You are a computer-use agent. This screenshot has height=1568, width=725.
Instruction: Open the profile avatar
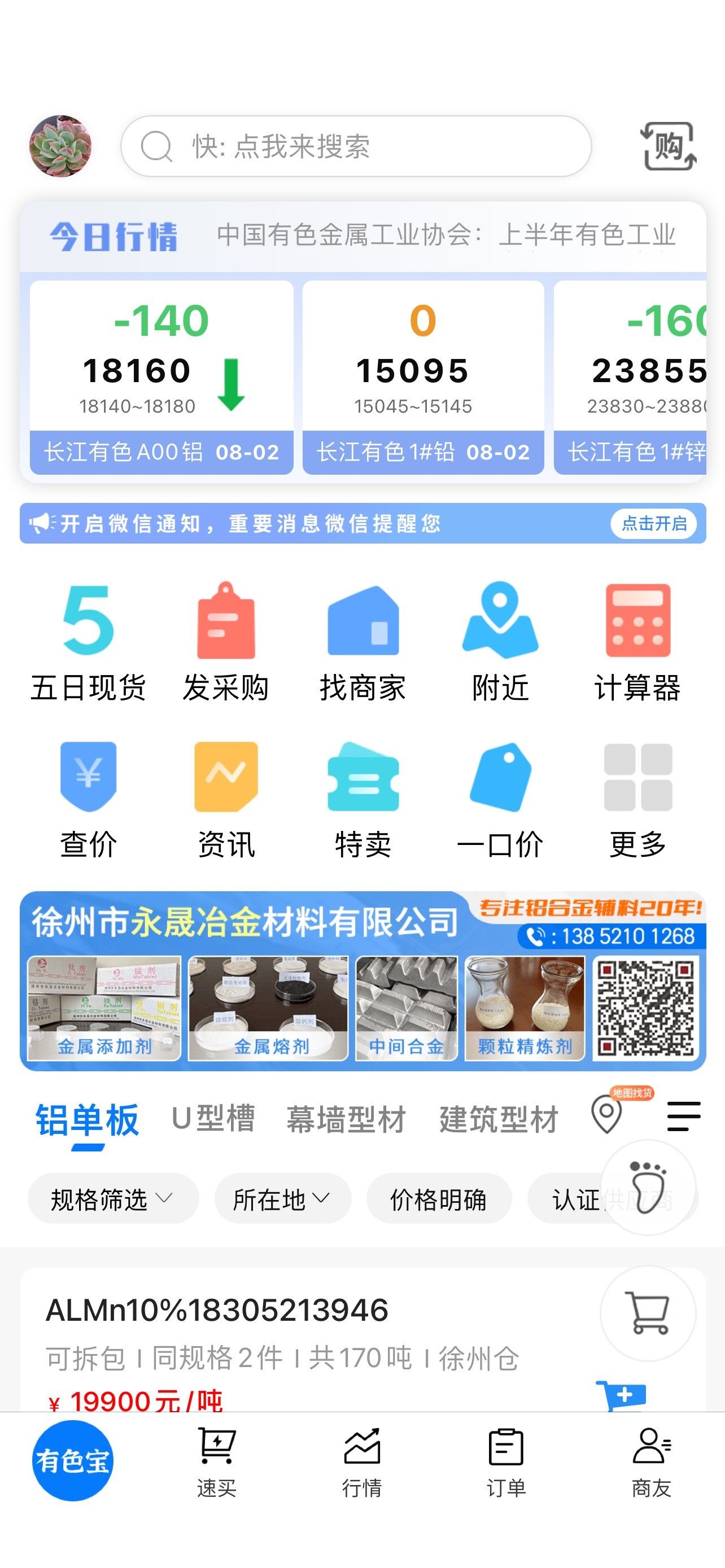60,146
